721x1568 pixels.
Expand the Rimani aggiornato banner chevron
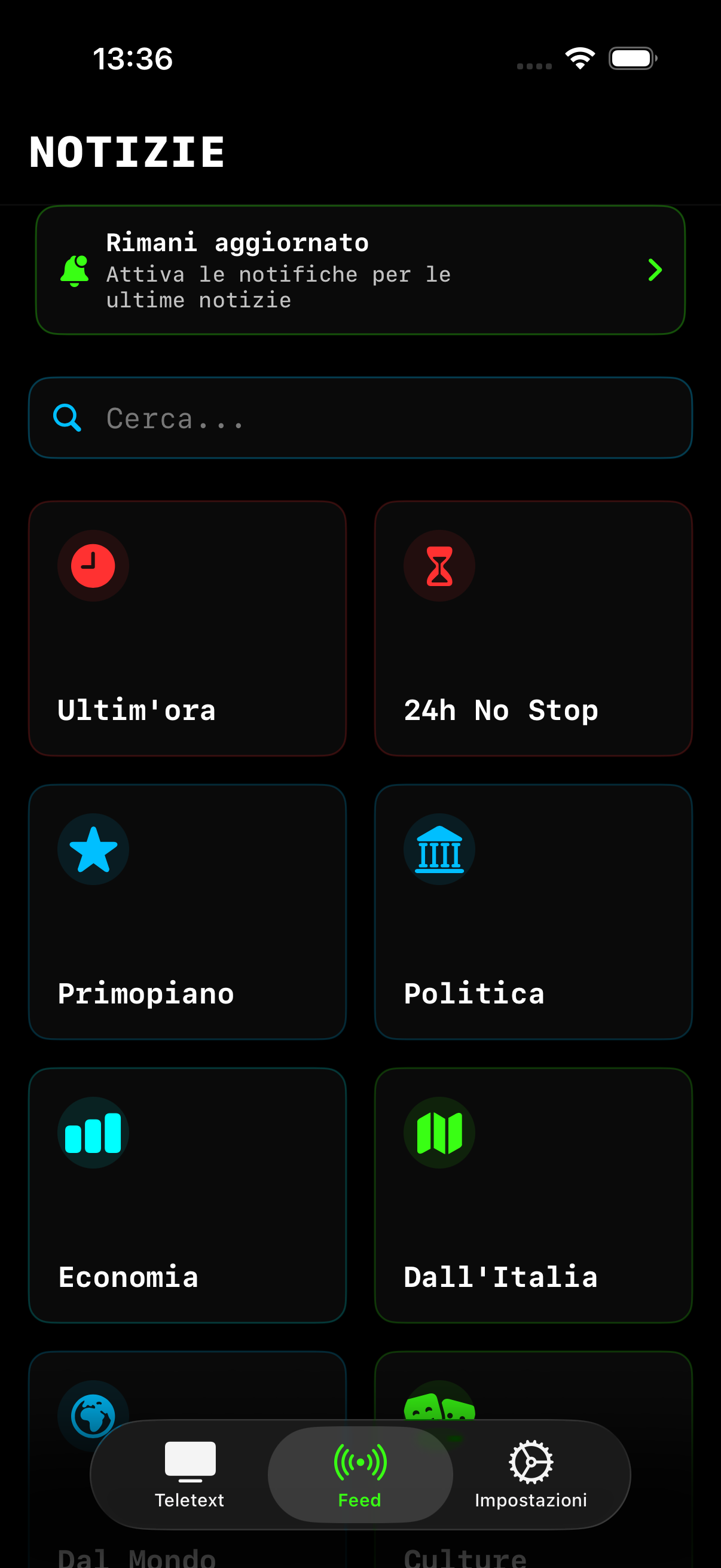[x=655, y=270]
